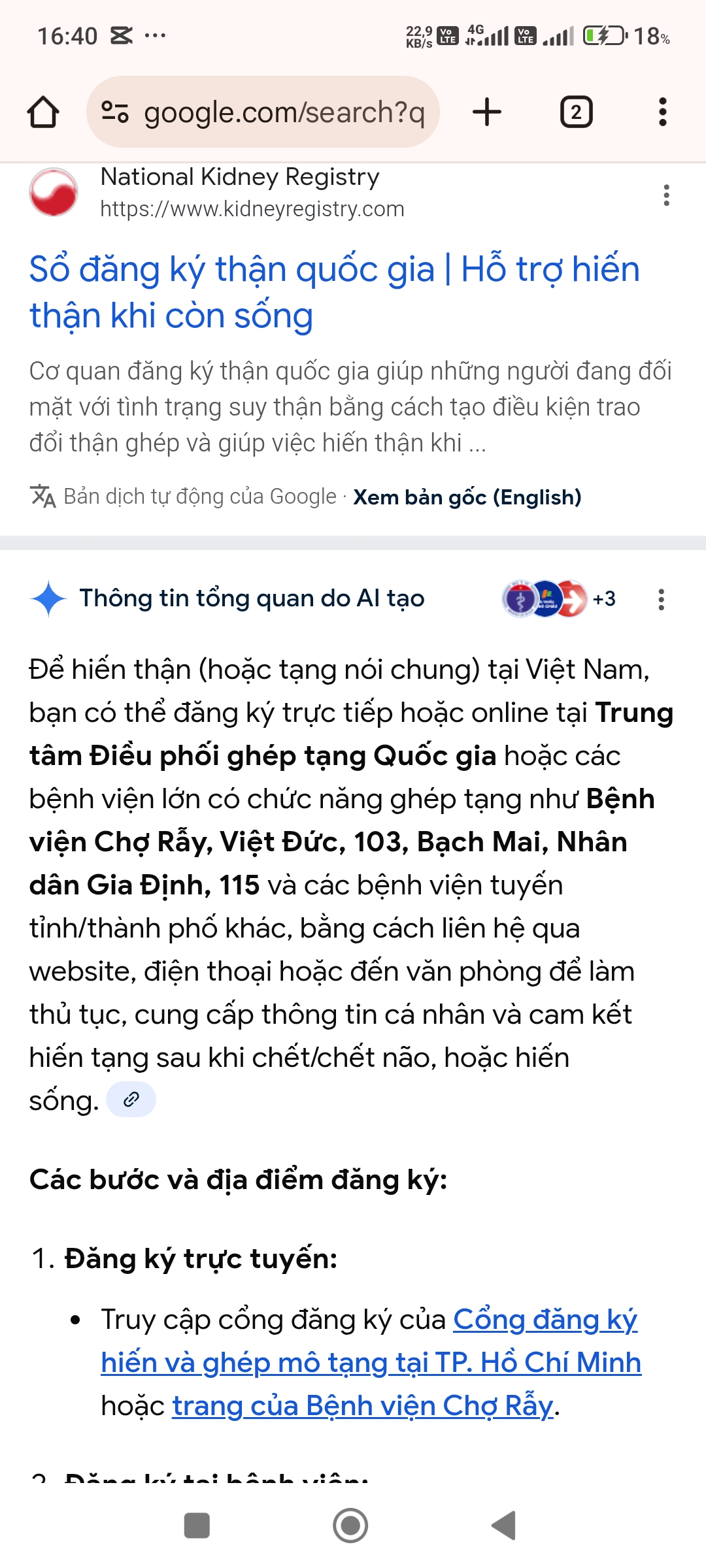The height and width of the screenshot is (1568, 706).
Task: Open the "trang của Bệnh viện Chợ Rẫy" link
Action: click(363, 1405)
